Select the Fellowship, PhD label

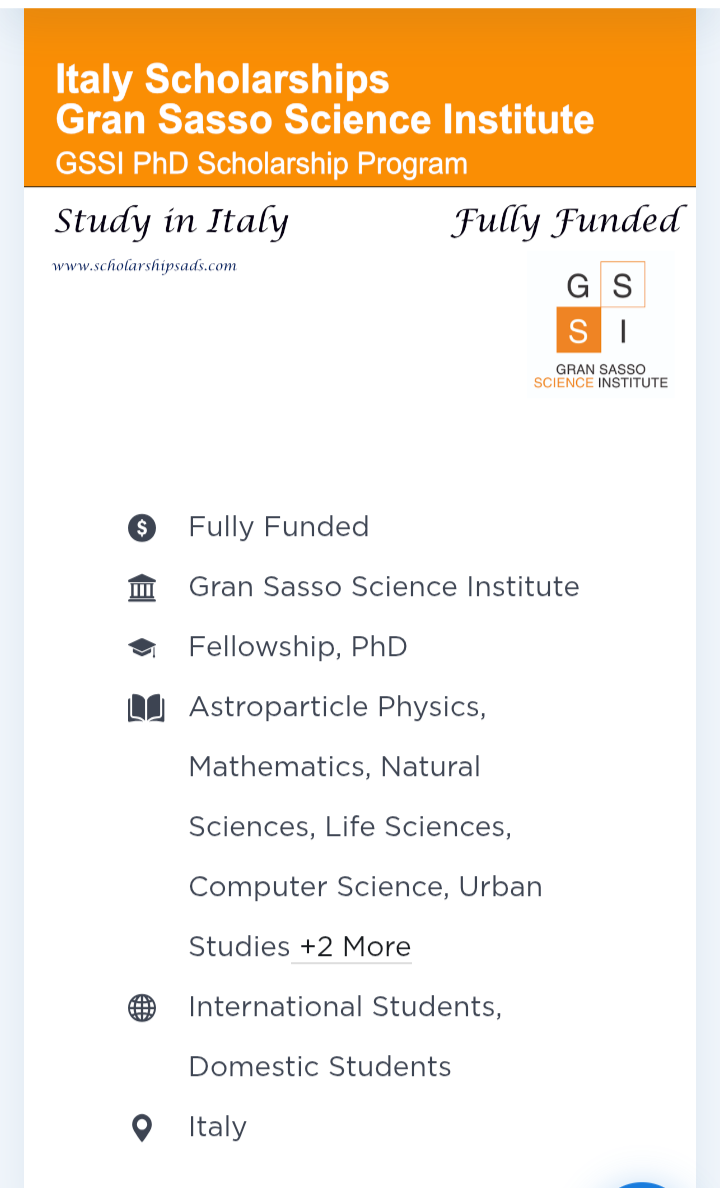click(297, 647)
